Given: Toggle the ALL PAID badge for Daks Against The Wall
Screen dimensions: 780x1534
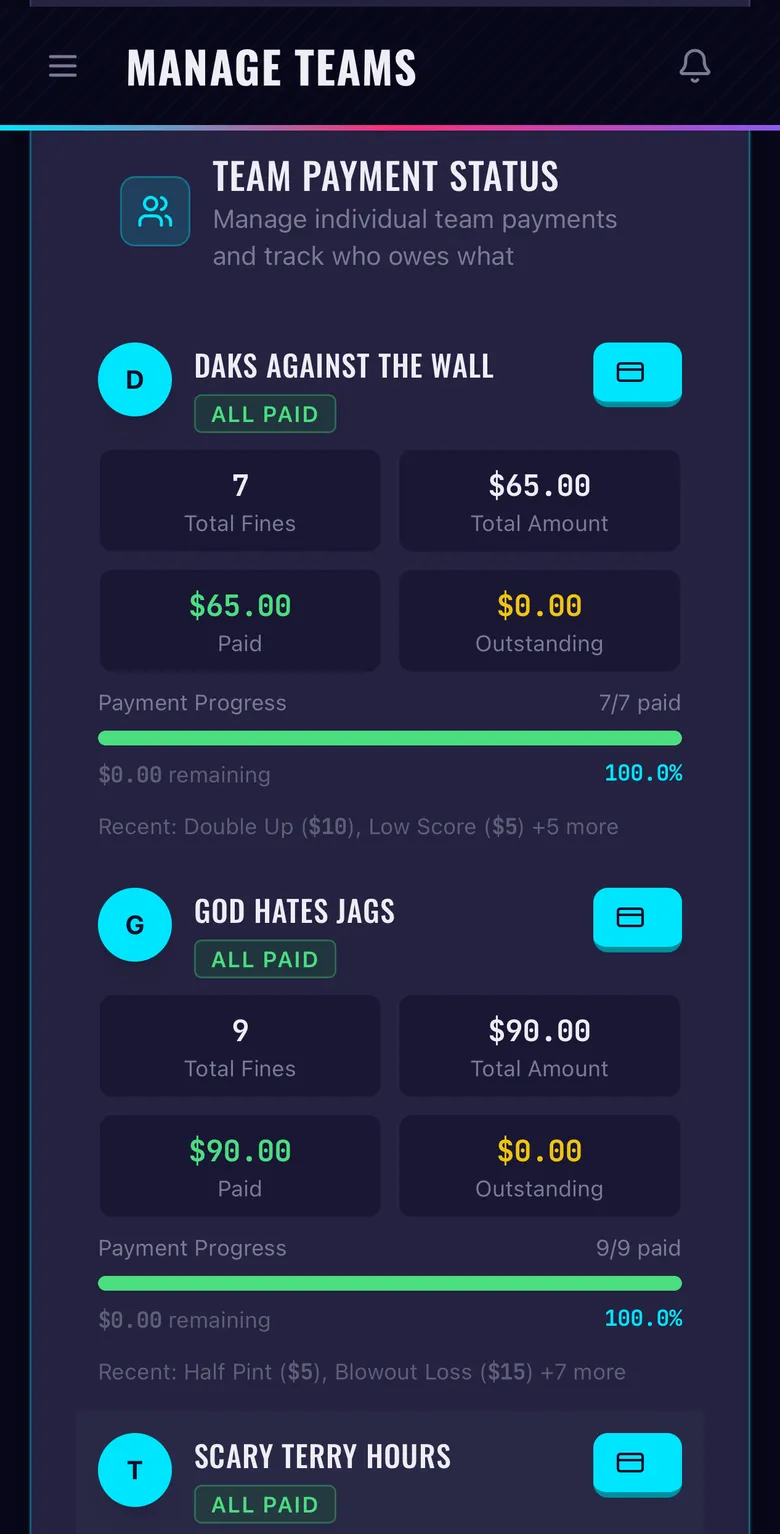Looking at the screenshot, I should point(264,413).
